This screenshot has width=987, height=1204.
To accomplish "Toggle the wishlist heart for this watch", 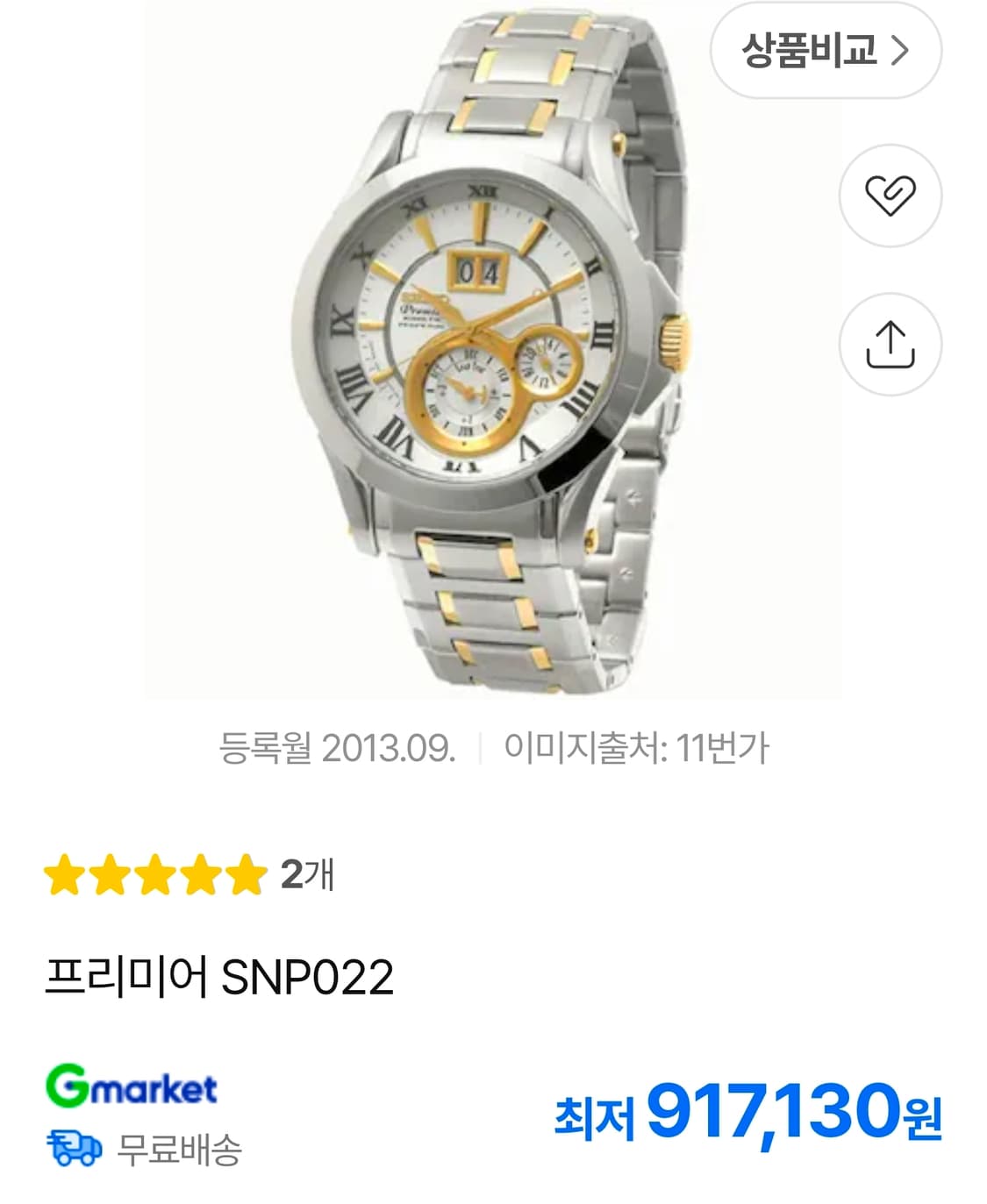I will pyautogui.click(x=890, y=195).
